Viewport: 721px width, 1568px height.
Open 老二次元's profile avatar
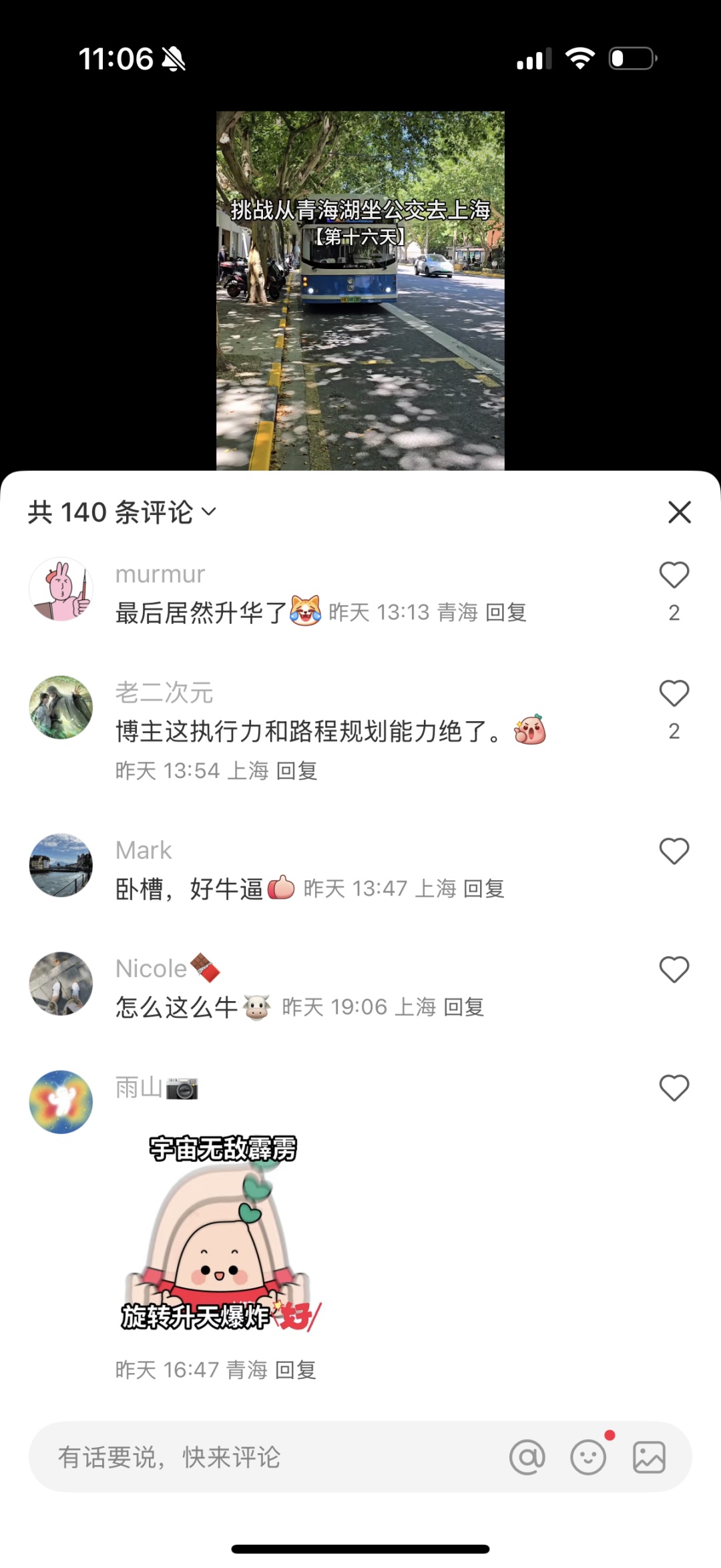point(61,708)
